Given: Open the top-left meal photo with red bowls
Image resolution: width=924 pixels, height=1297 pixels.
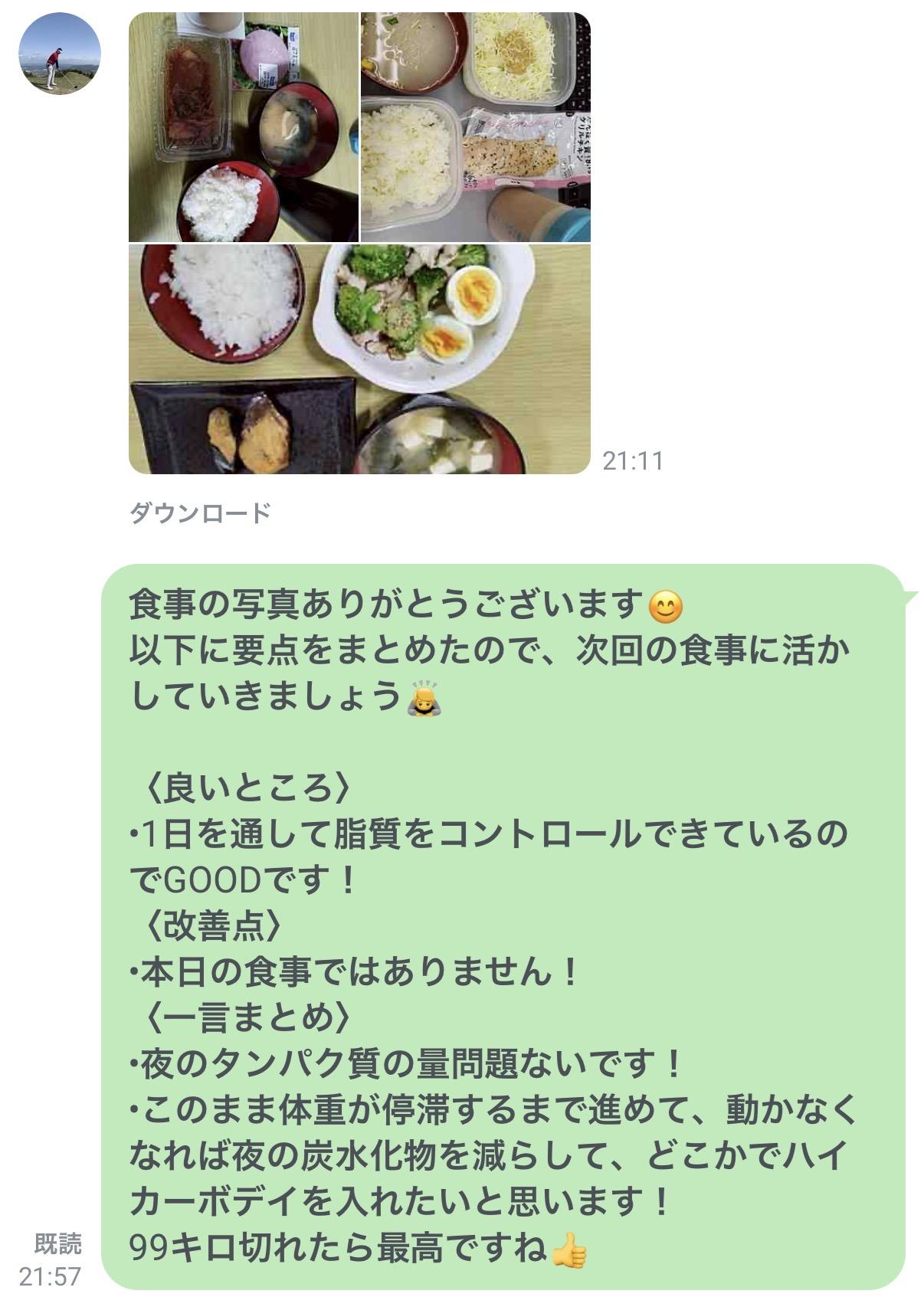Looking at the screenshot, I should [x=244, y=127].
